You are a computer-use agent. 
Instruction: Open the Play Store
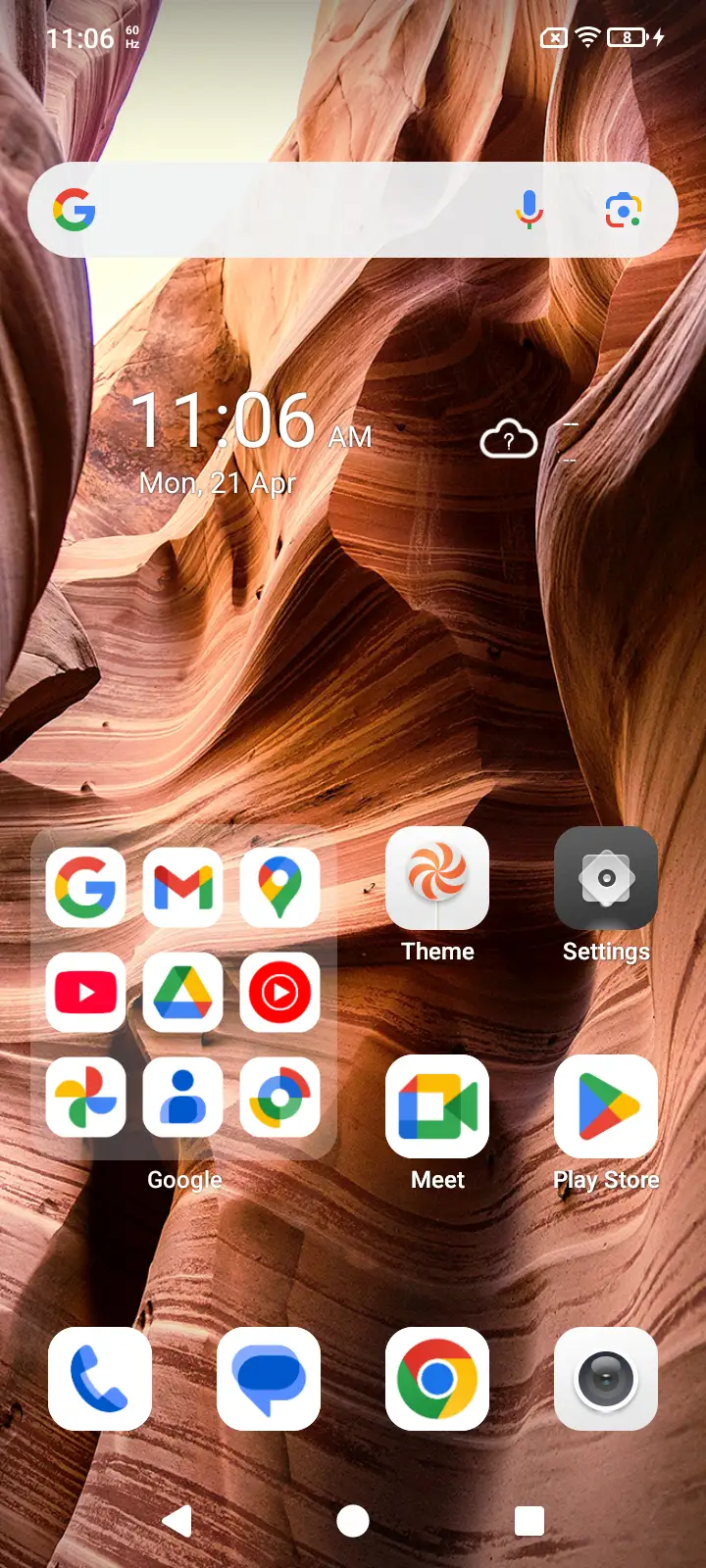[x=606, y=1106]
